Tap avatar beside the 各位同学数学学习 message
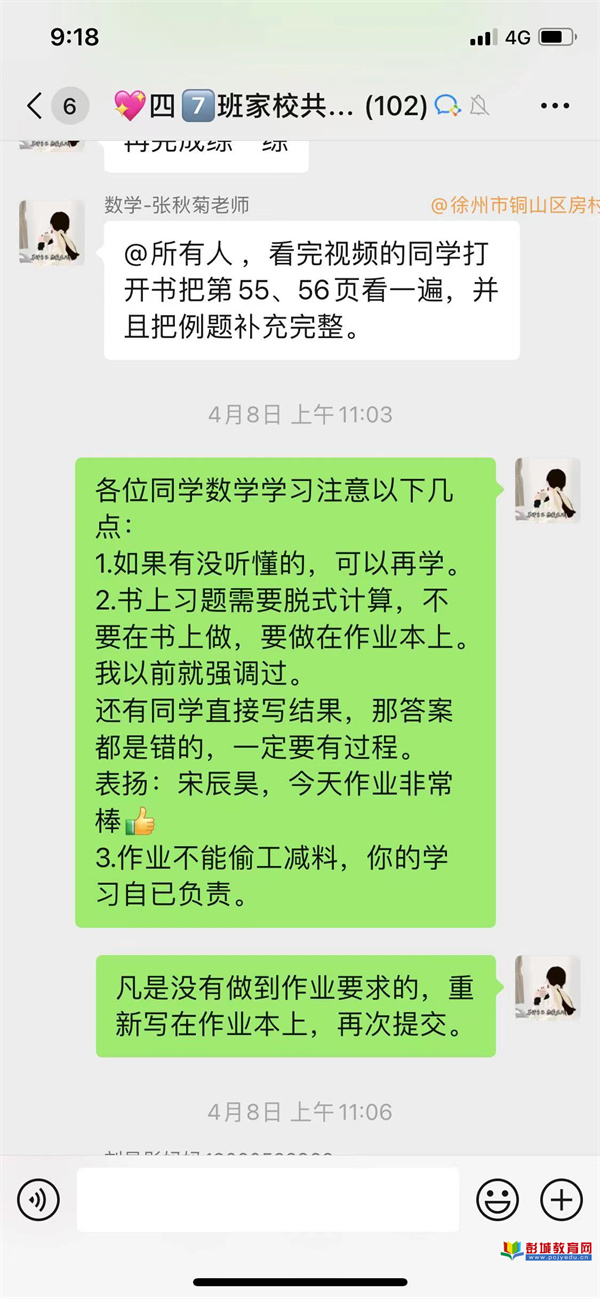The image size is (600, 1299). coord(547,490)
